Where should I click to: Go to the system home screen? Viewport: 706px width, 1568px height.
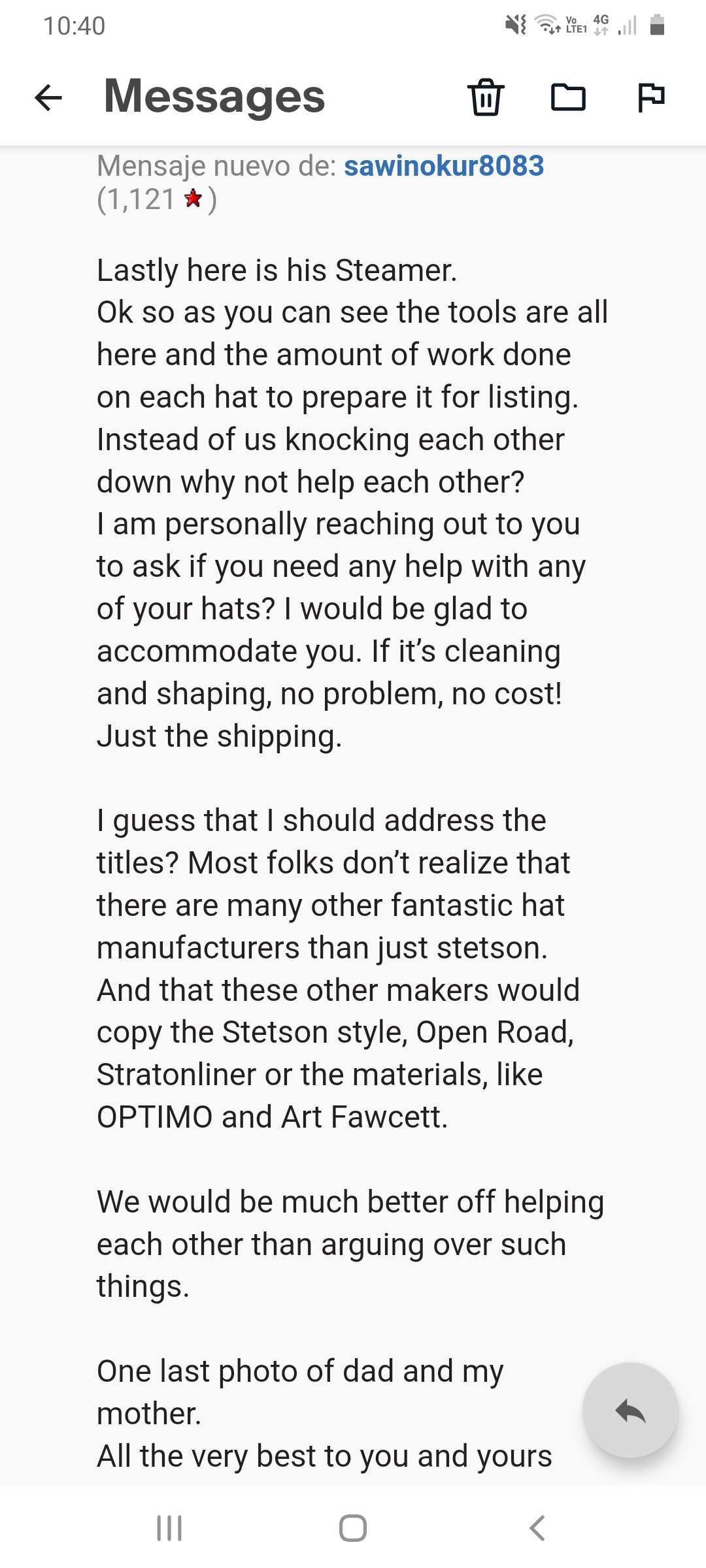pyautogui.click(x=353, y=1528)
